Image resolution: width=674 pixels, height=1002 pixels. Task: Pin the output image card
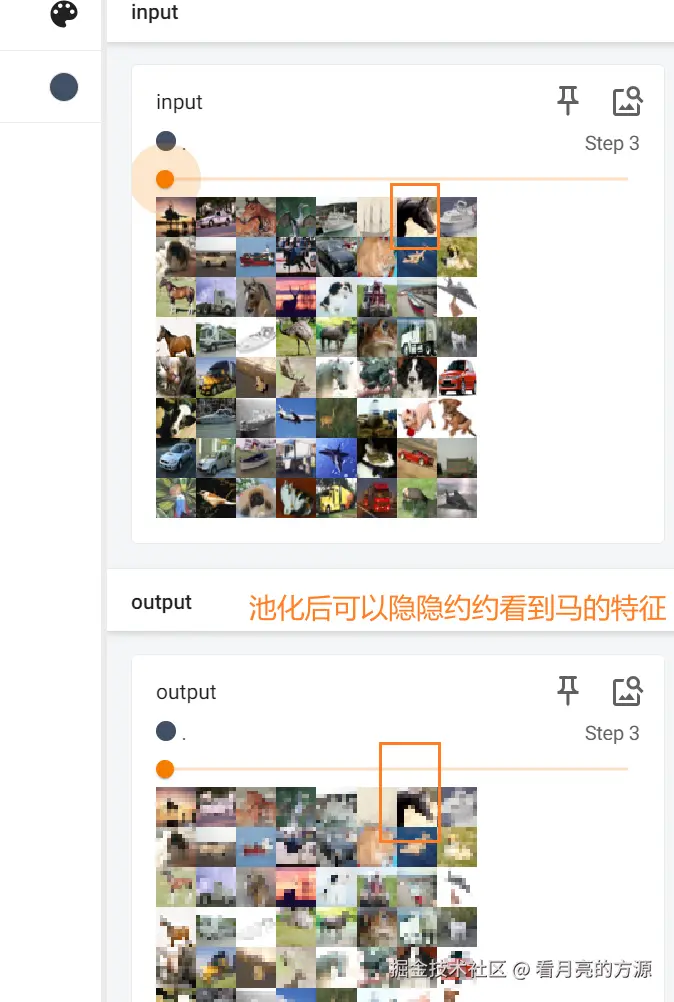click(568, 690)
